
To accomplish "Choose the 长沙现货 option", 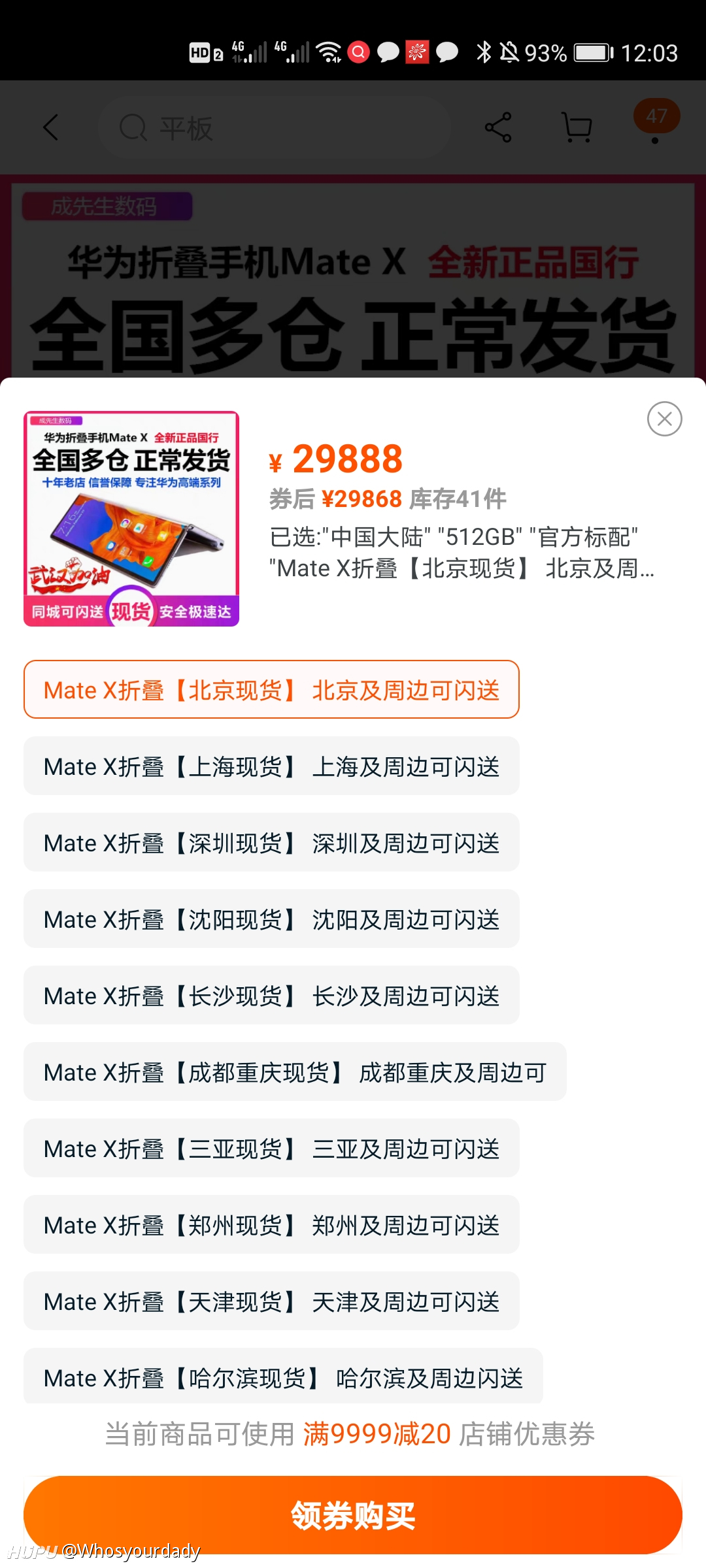I will pos(271,995).
